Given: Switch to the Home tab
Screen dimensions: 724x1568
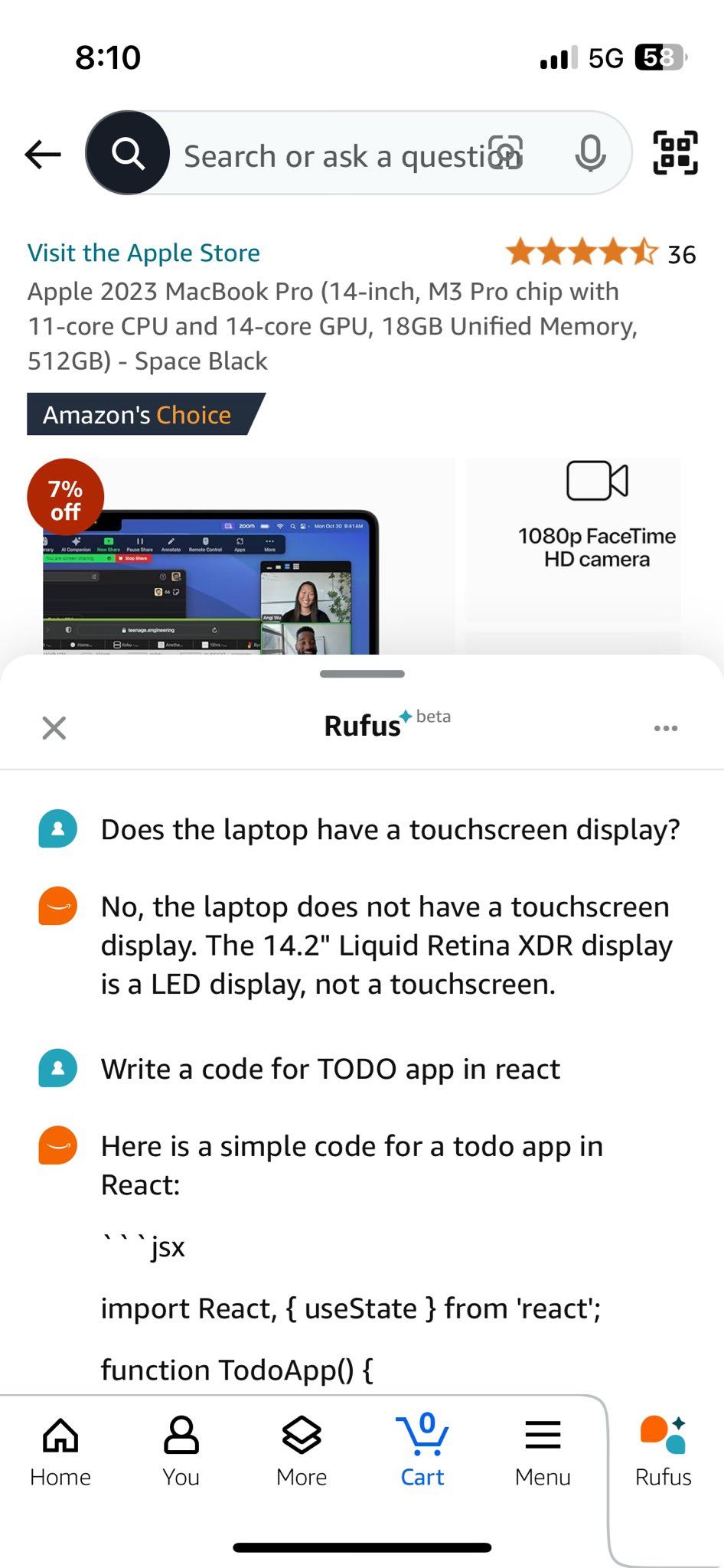Looking at the screenshot, I should pyautogui.click(x=60, y=1452).
